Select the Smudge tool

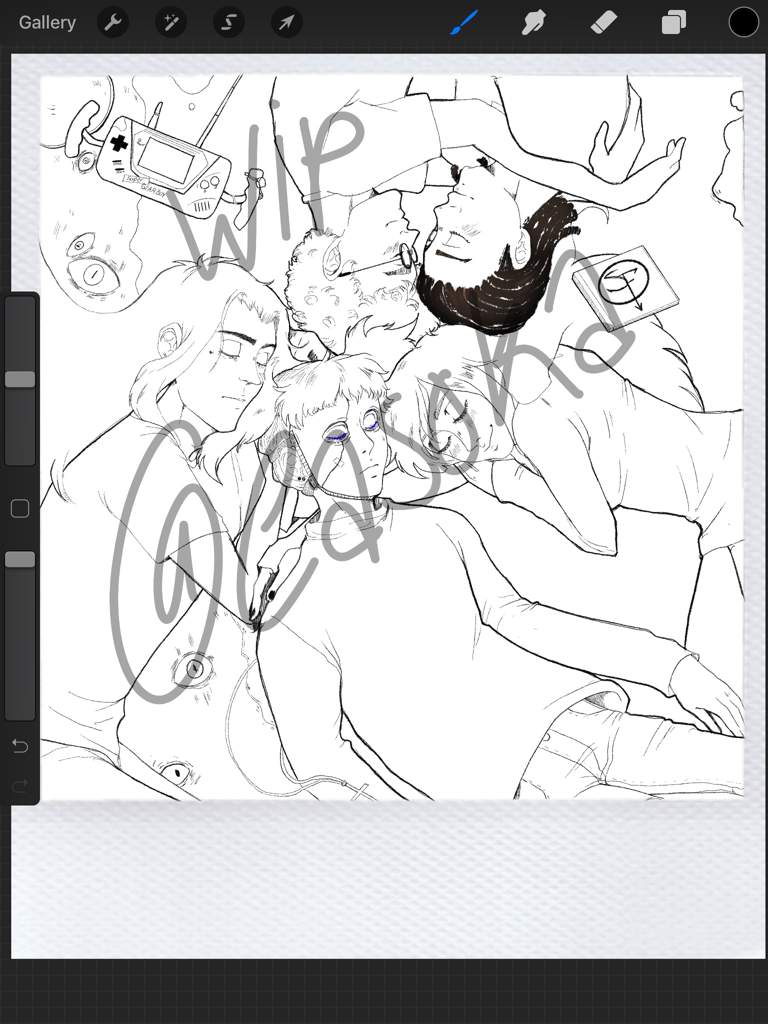tap(534, 22)
